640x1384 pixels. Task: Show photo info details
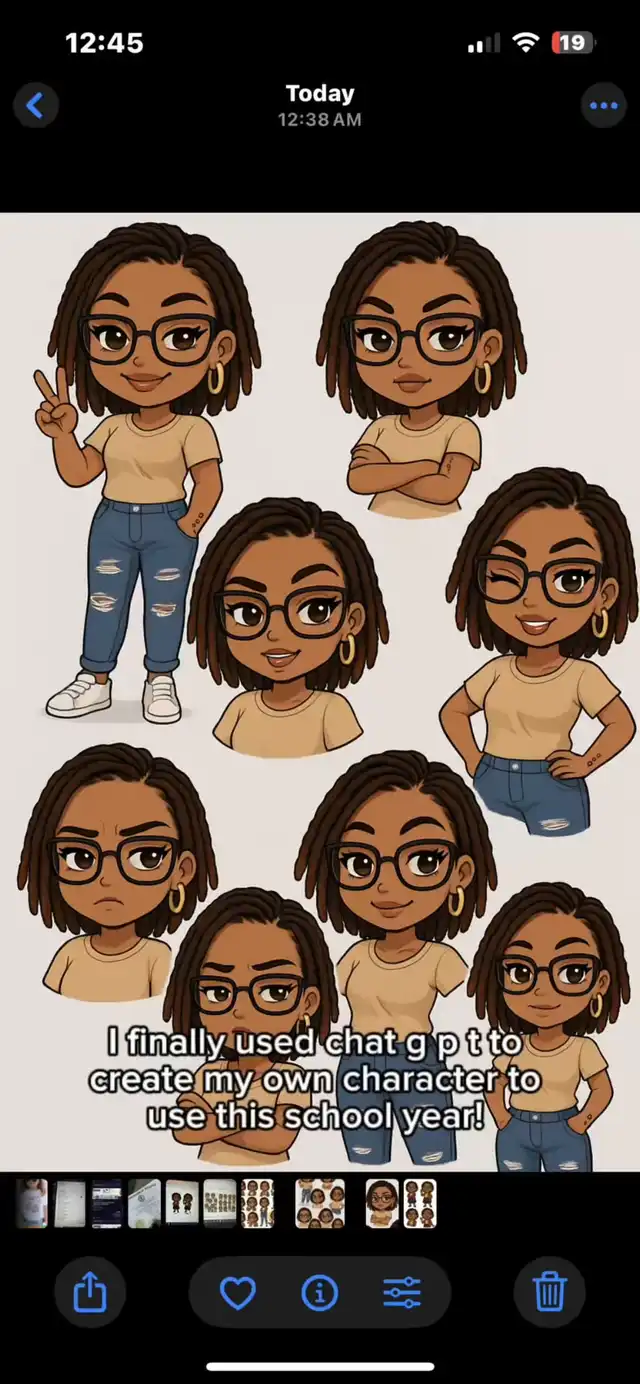[319, 1293]
